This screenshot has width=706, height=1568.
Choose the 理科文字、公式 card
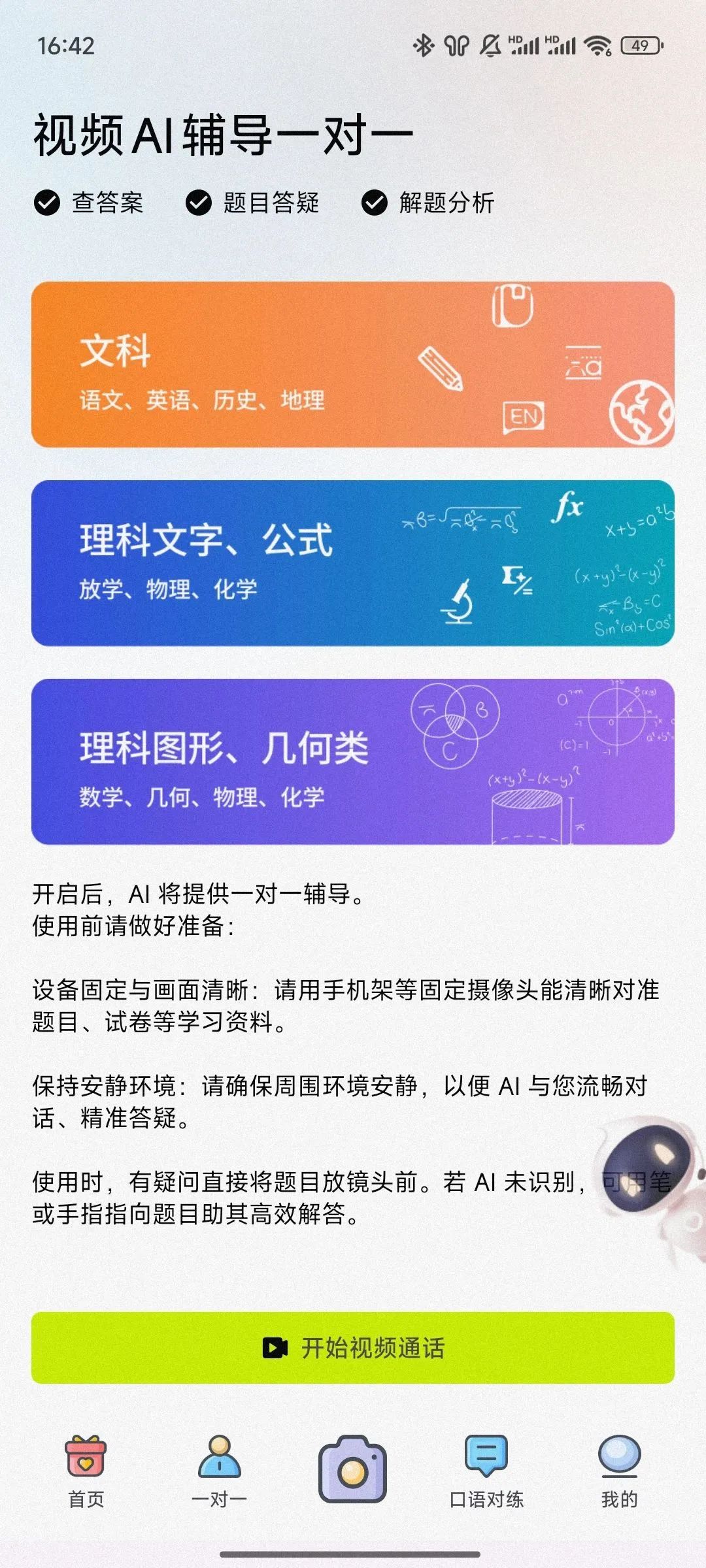pos(353,563)
